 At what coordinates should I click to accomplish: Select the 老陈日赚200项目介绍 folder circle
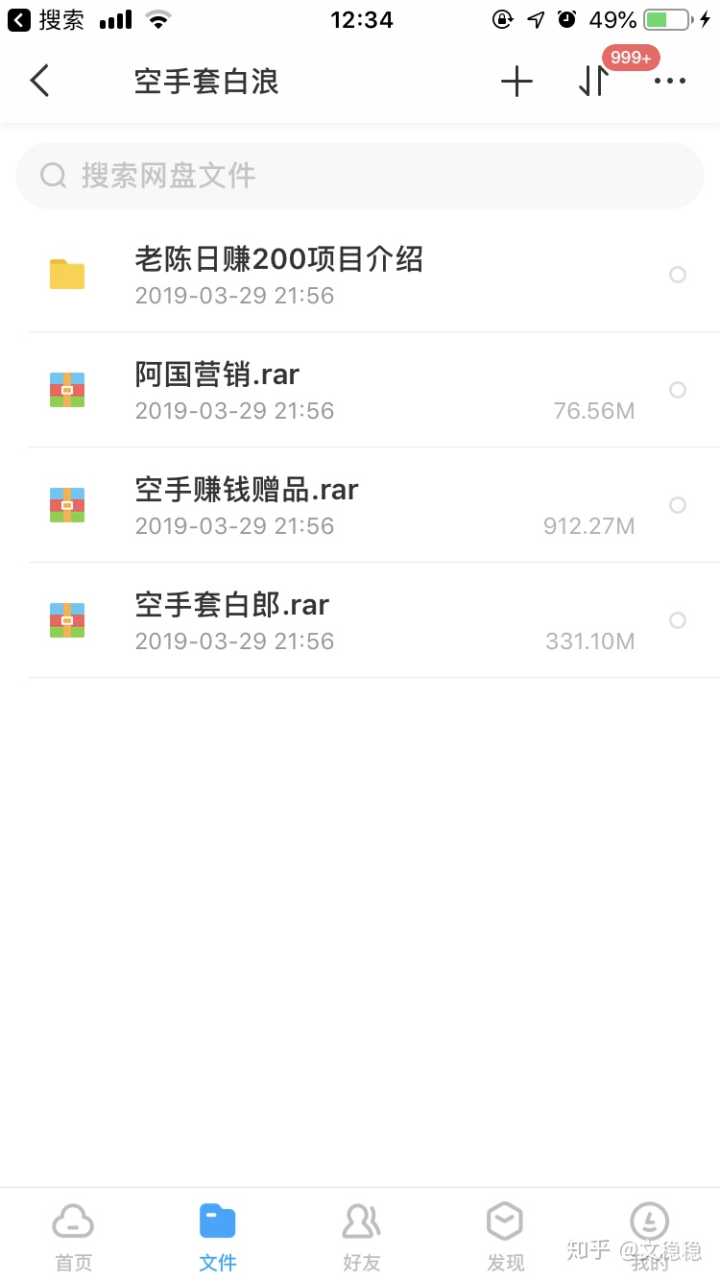(x=677, y=275)
